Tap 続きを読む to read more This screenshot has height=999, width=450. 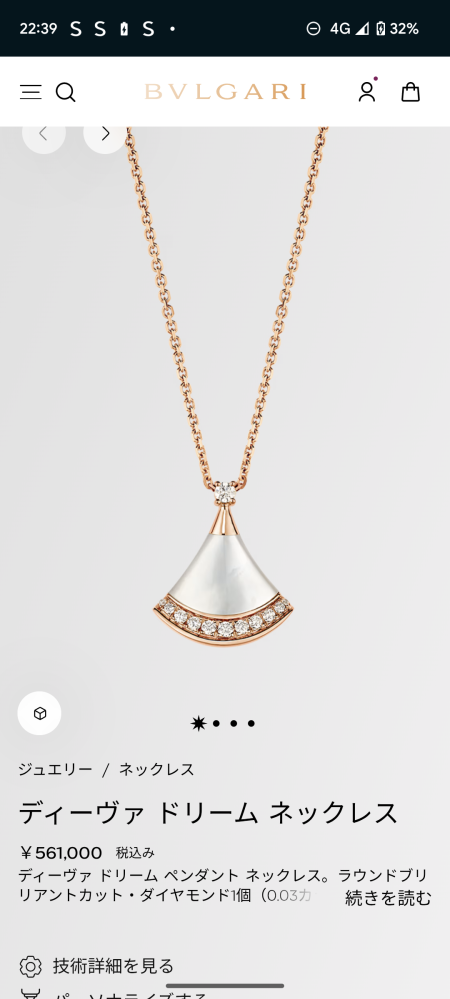388,898
